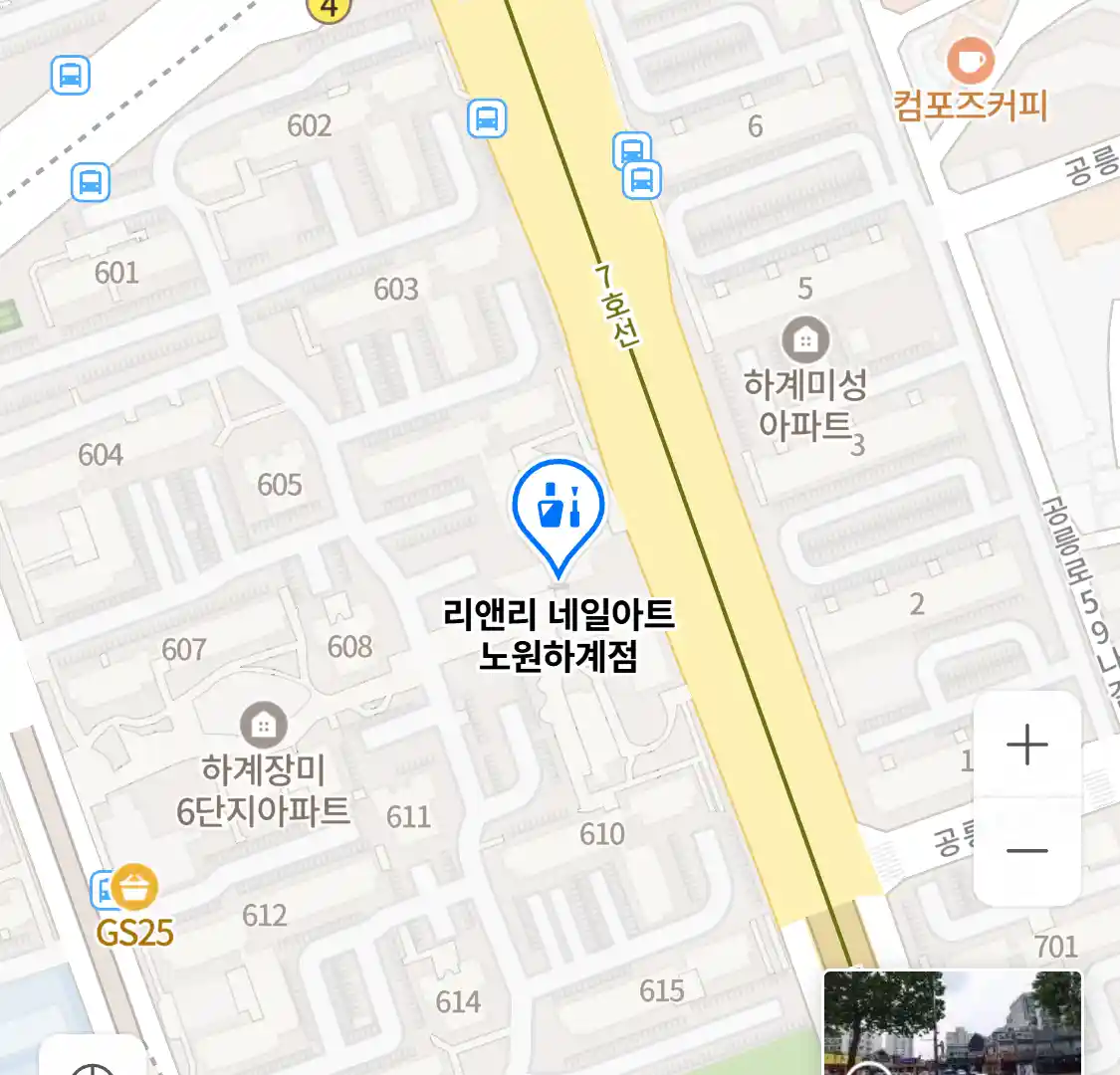
Task: Open the 하계장미 6단지아파트 place marker
Action: pos(263,726)
